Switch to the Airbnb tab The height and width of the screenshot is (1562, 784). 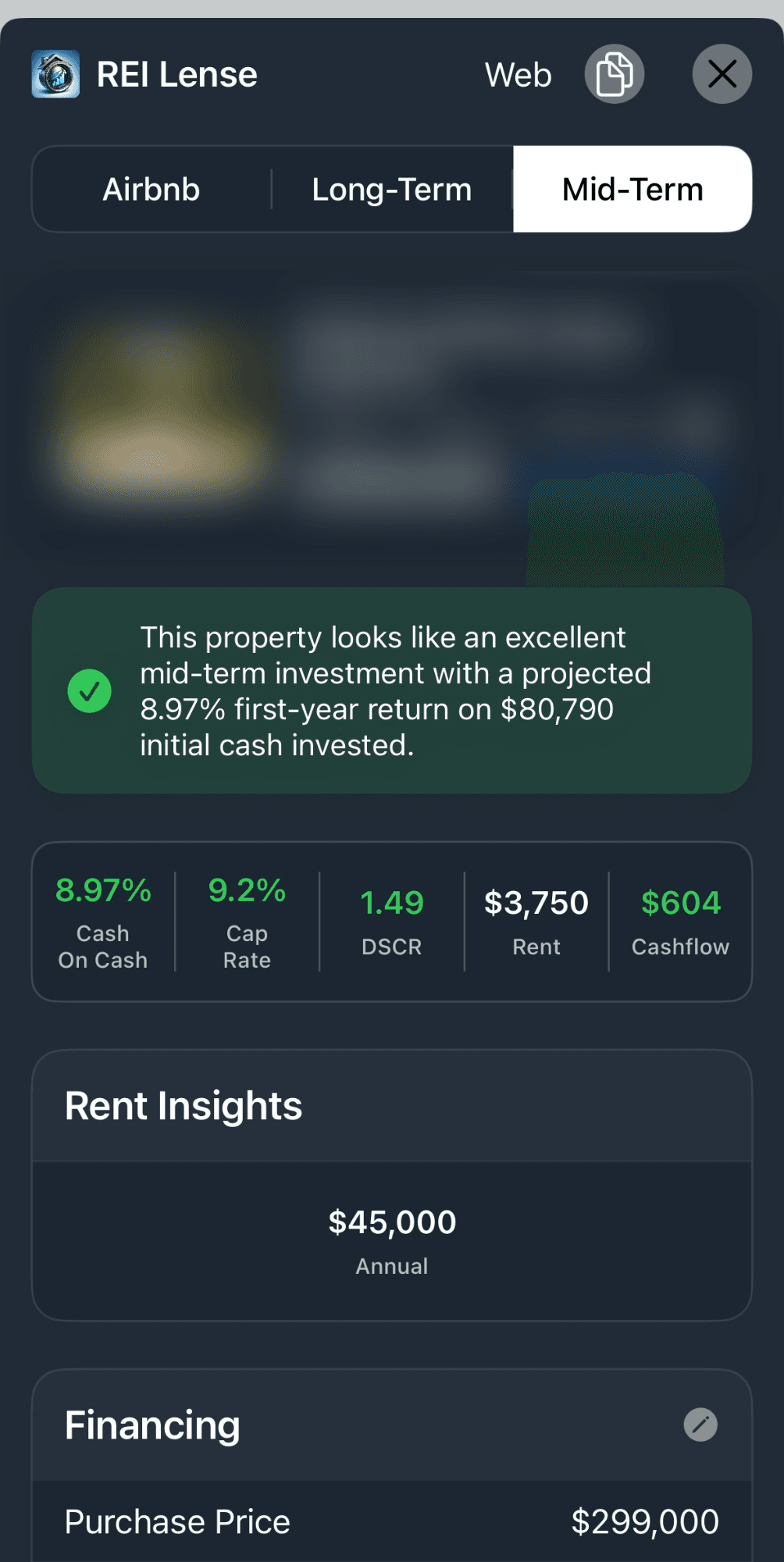[x=151, y=190]
